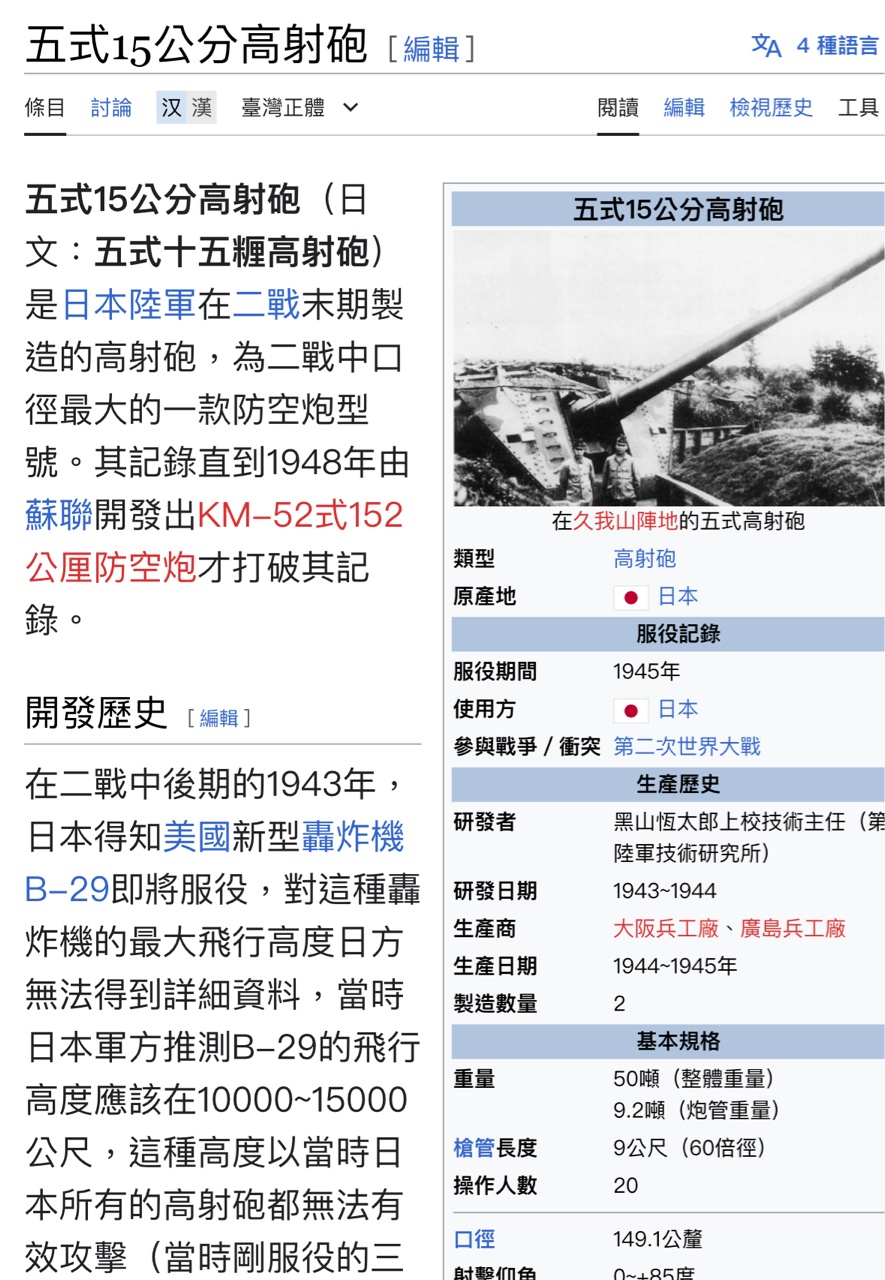Select the 編輯 tab in toolbar

tap(684, 107)
